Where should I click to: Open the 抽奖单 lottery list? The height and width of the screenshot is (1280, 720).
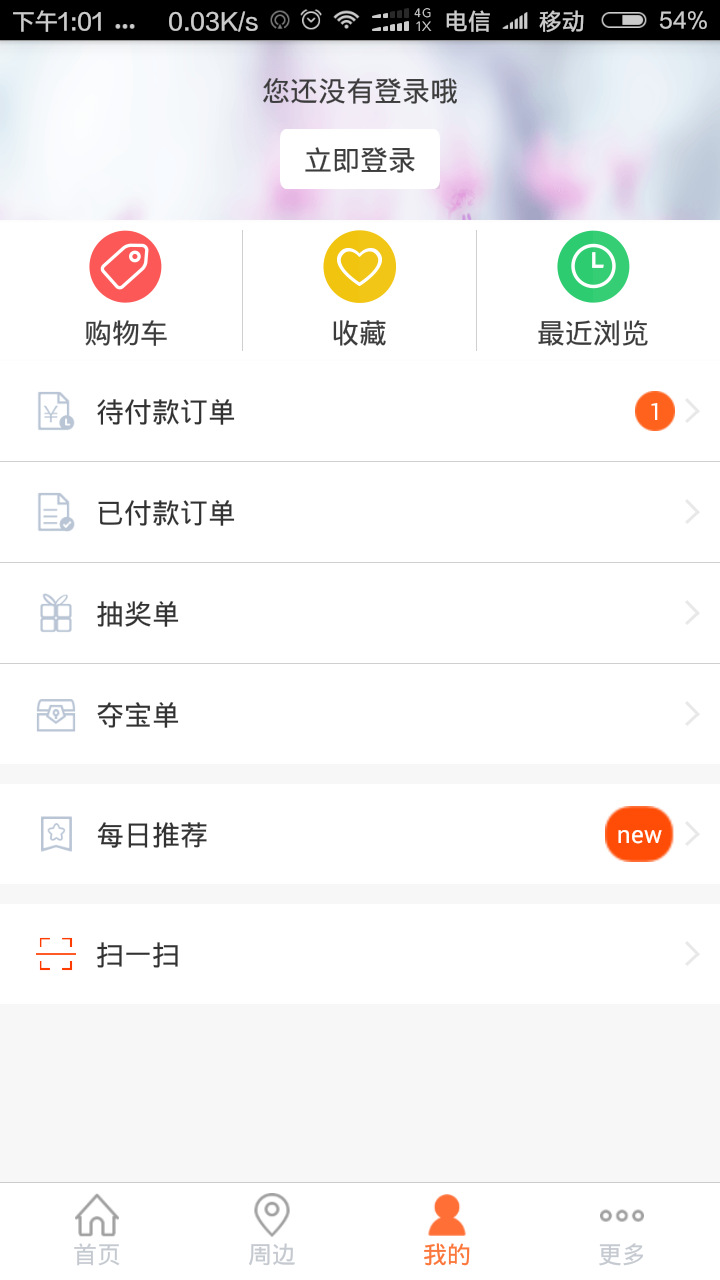(x=360, y=614)
